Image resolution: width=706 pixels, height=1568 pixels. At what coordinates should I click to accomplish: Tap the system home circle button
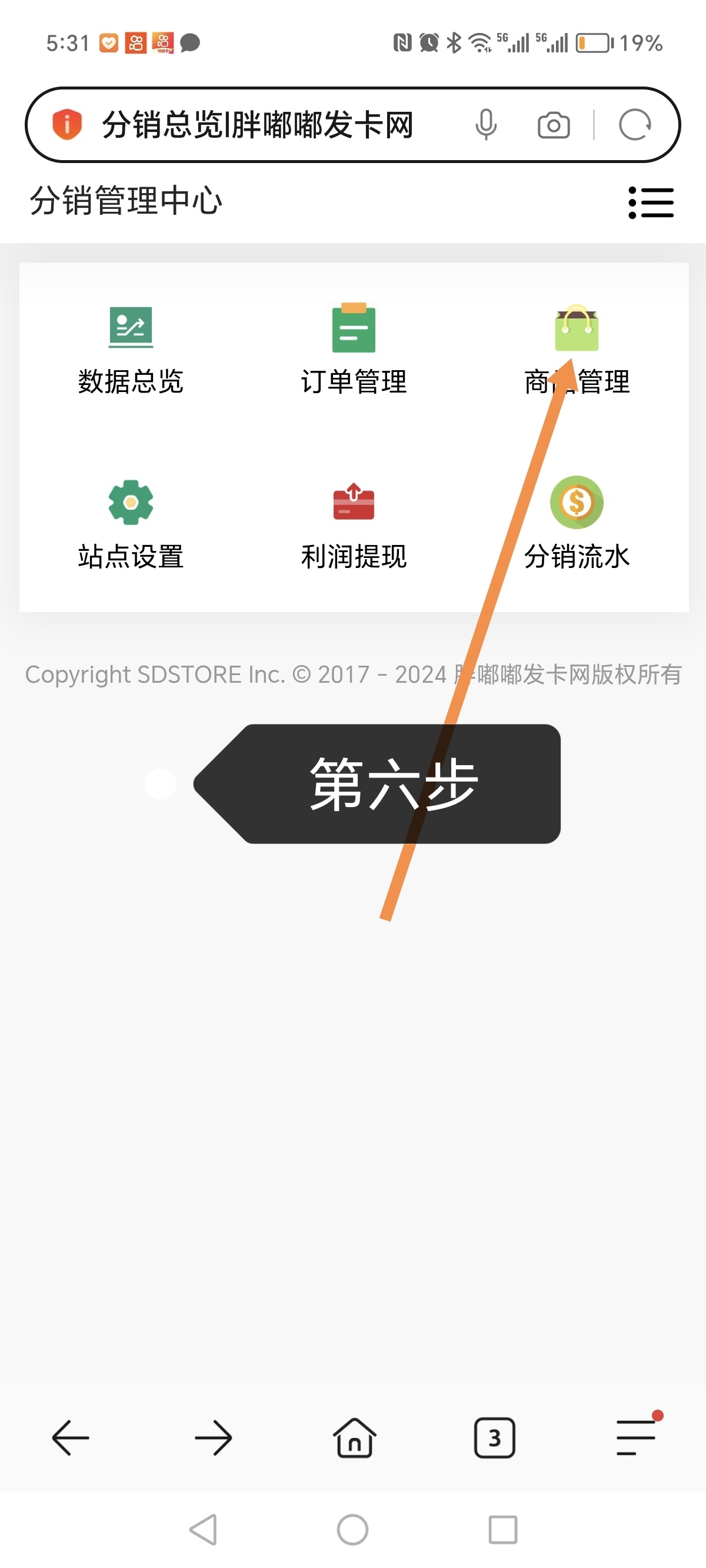pyautogui.click(x=353, y=1529)
